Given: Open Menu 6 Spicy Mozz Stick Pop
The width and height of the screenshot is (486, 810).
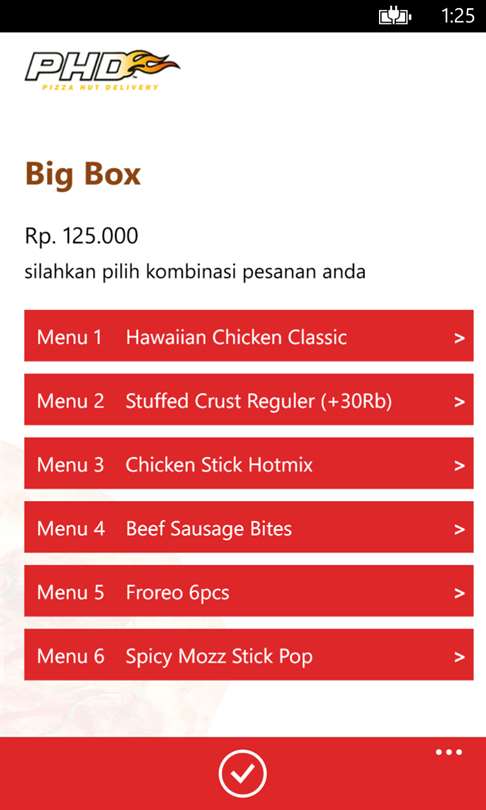Looking at the screenshot, I should pos(248,655).
